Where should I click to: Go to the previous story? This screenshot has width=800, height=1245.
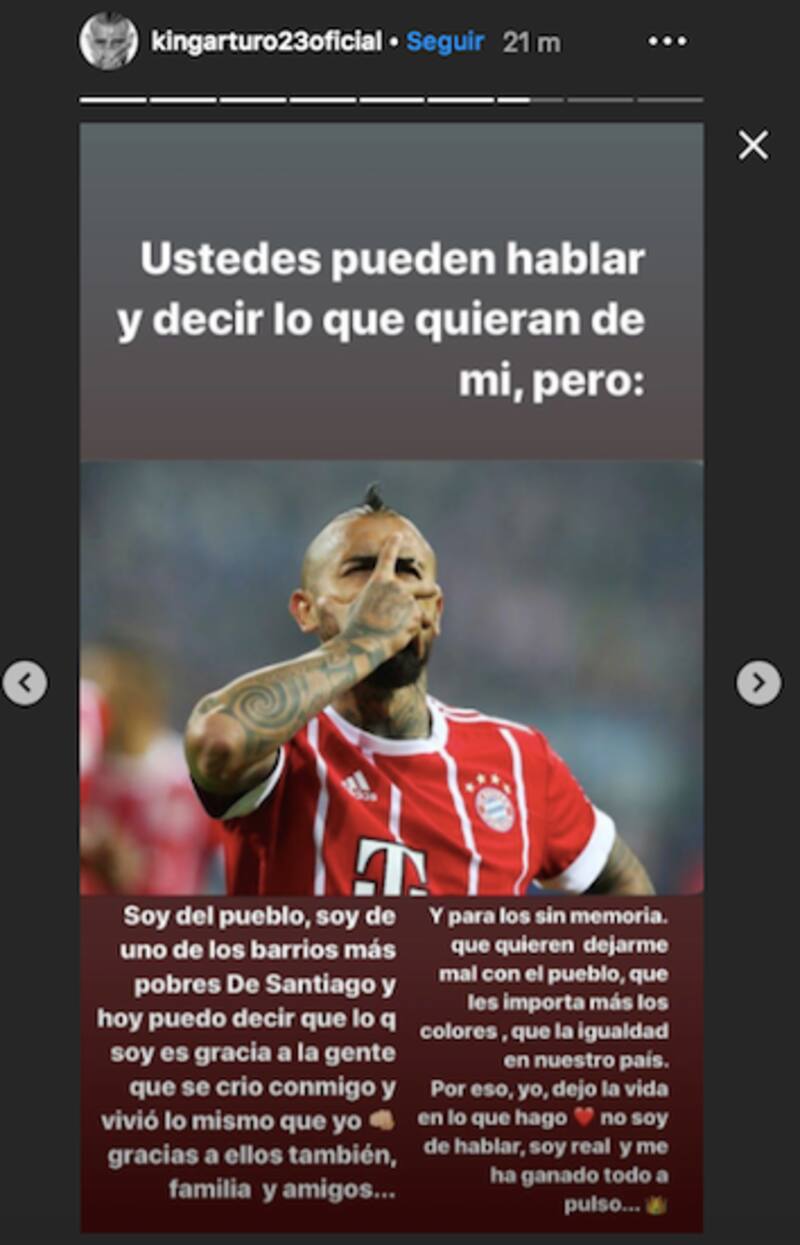click(25, 683)
